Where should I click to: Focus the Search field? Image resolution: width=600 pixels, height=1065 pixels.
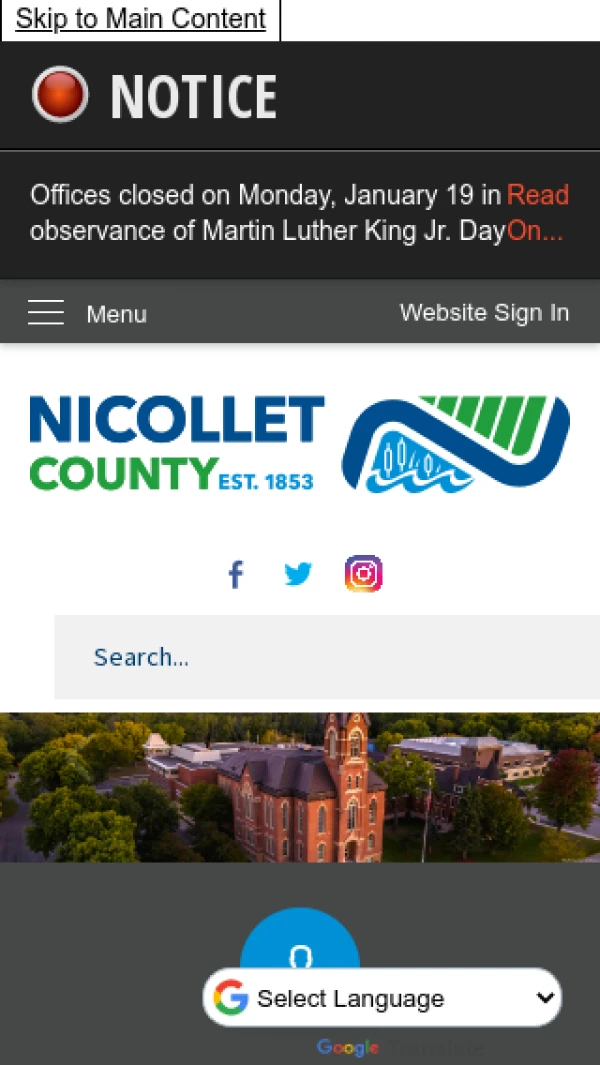coord(330,657)
